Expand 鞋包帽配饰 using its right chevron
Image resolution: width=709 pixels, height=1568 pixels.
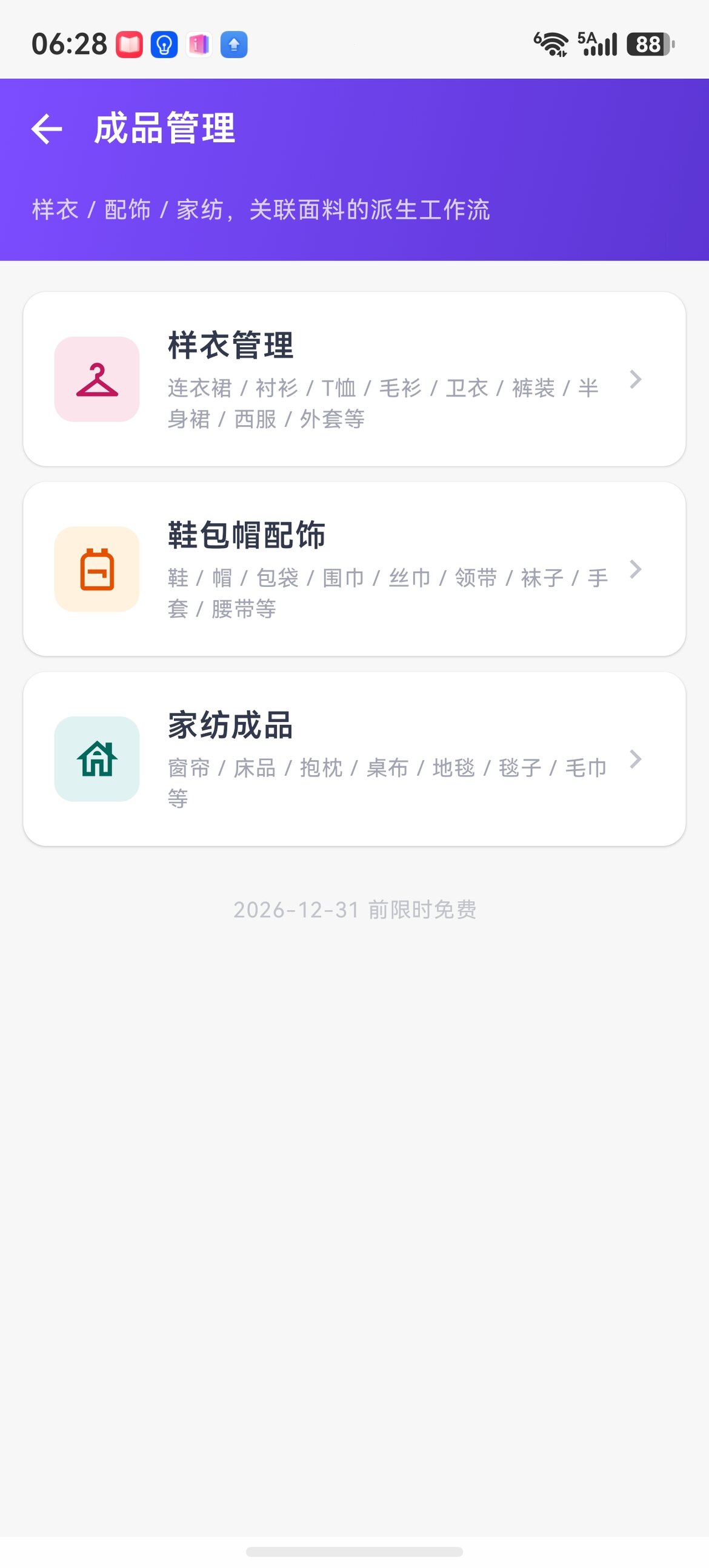[x=636, y=569]
